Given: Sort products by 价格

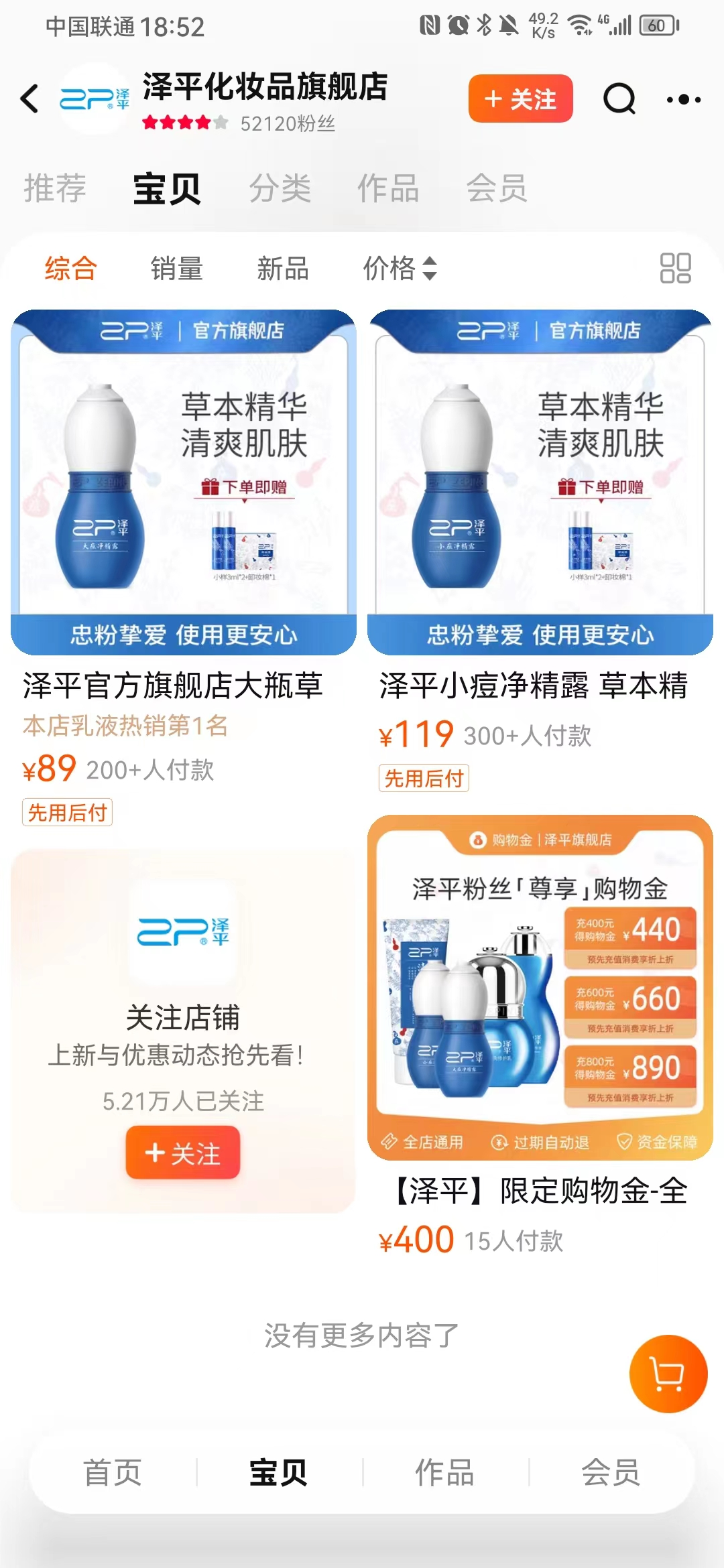Looking at the screenshot, I should (x=400, y=269).
